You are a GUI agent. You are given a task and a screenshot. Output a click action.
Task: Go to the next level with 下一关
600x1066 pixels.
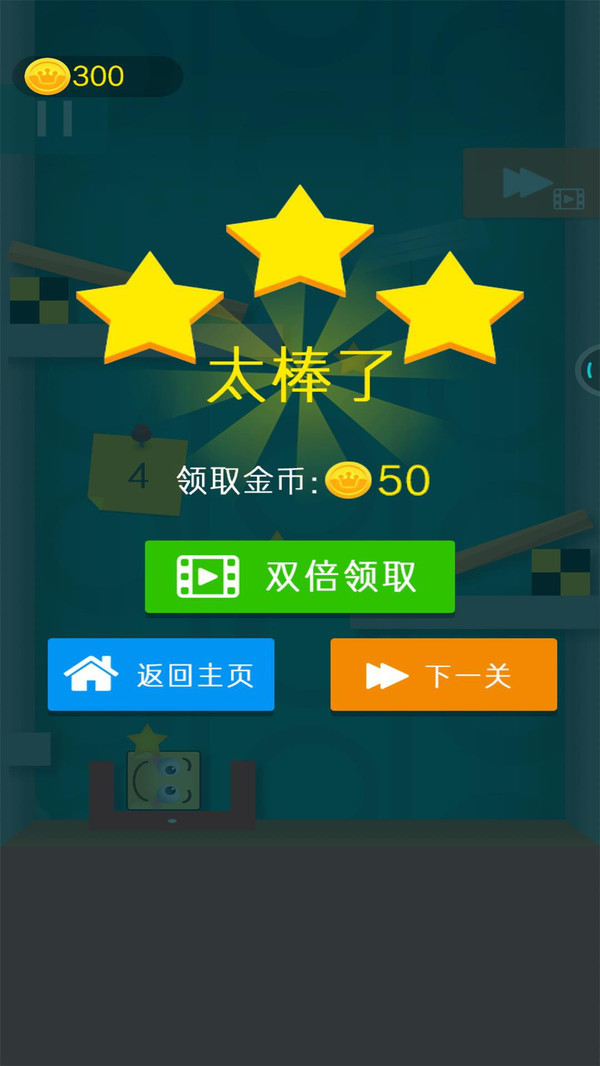pos(443,675)
